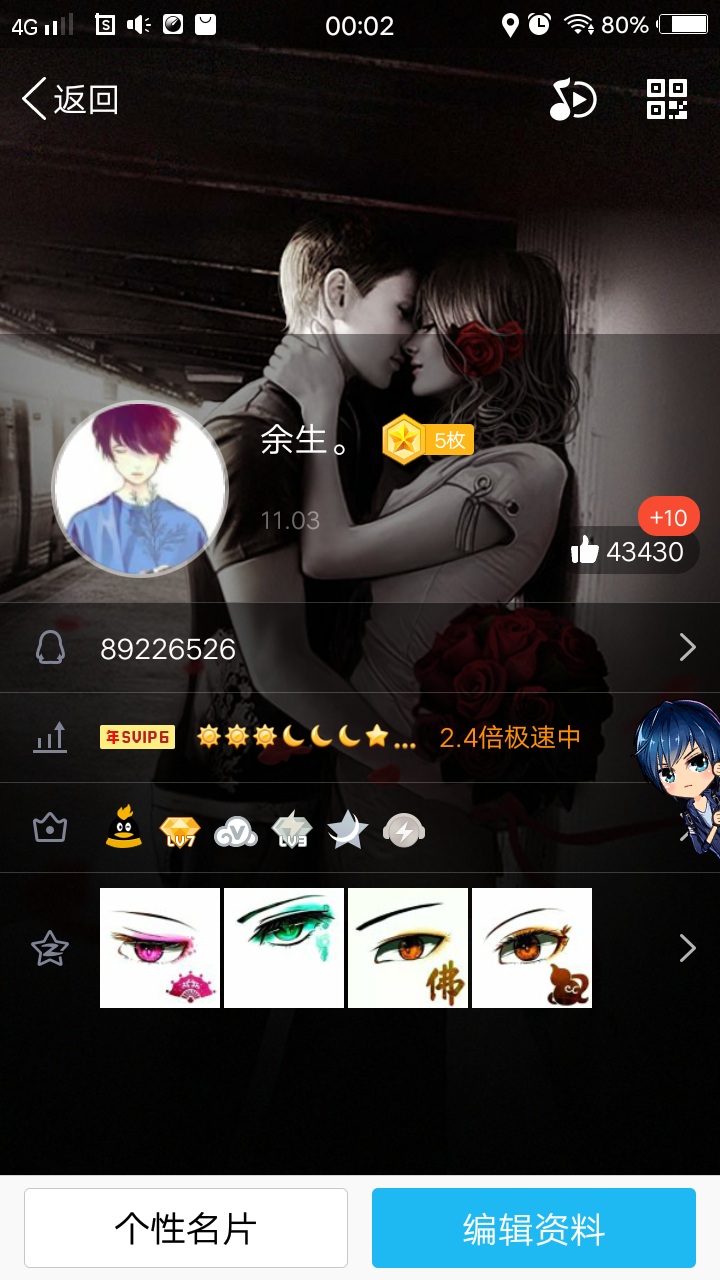Open the privilege badges row

(360, 828)
